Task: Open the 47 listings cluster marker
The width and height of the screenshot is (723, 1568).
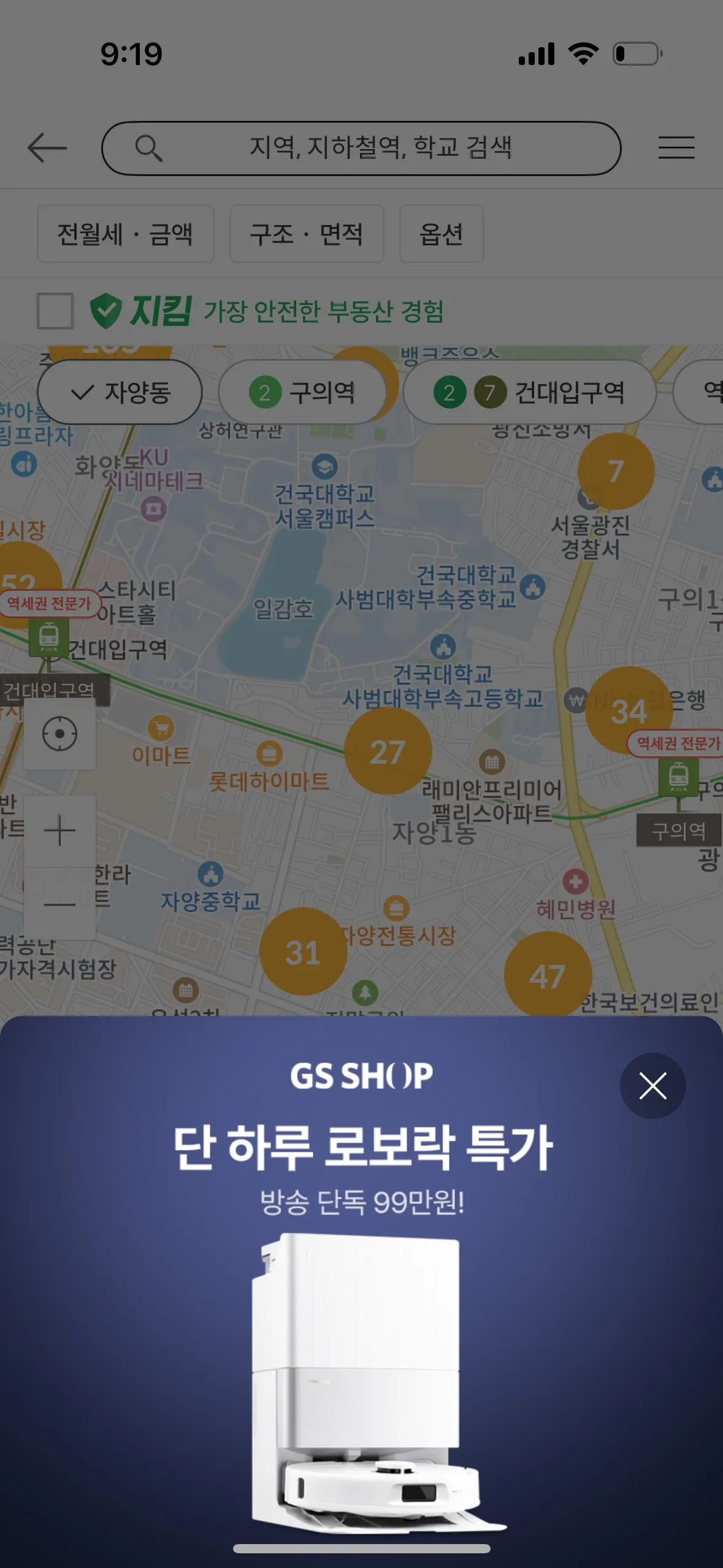Action: tap(547, 975)
